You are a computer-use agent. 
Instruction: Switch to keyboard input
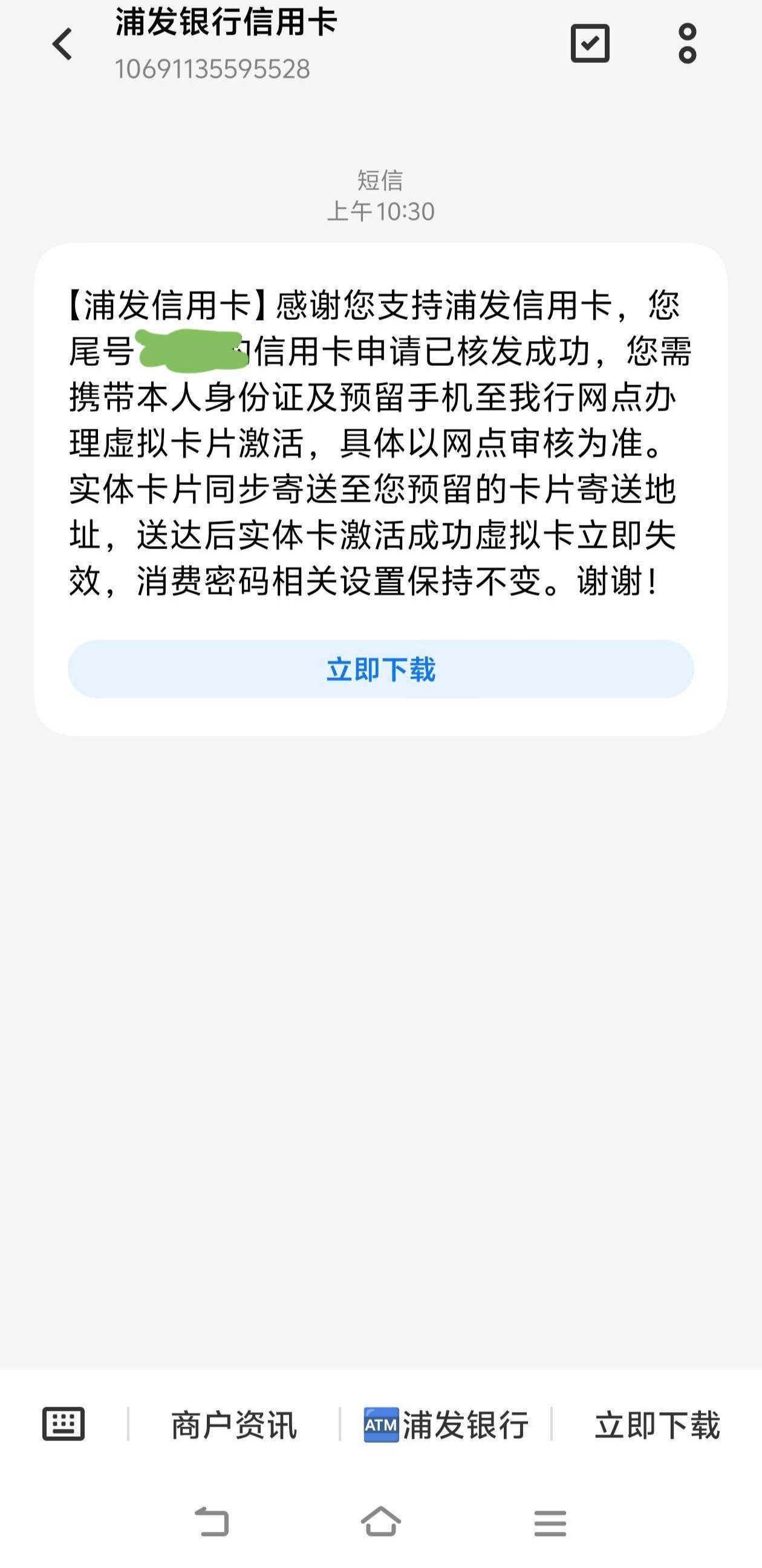tap(63, 1424)
